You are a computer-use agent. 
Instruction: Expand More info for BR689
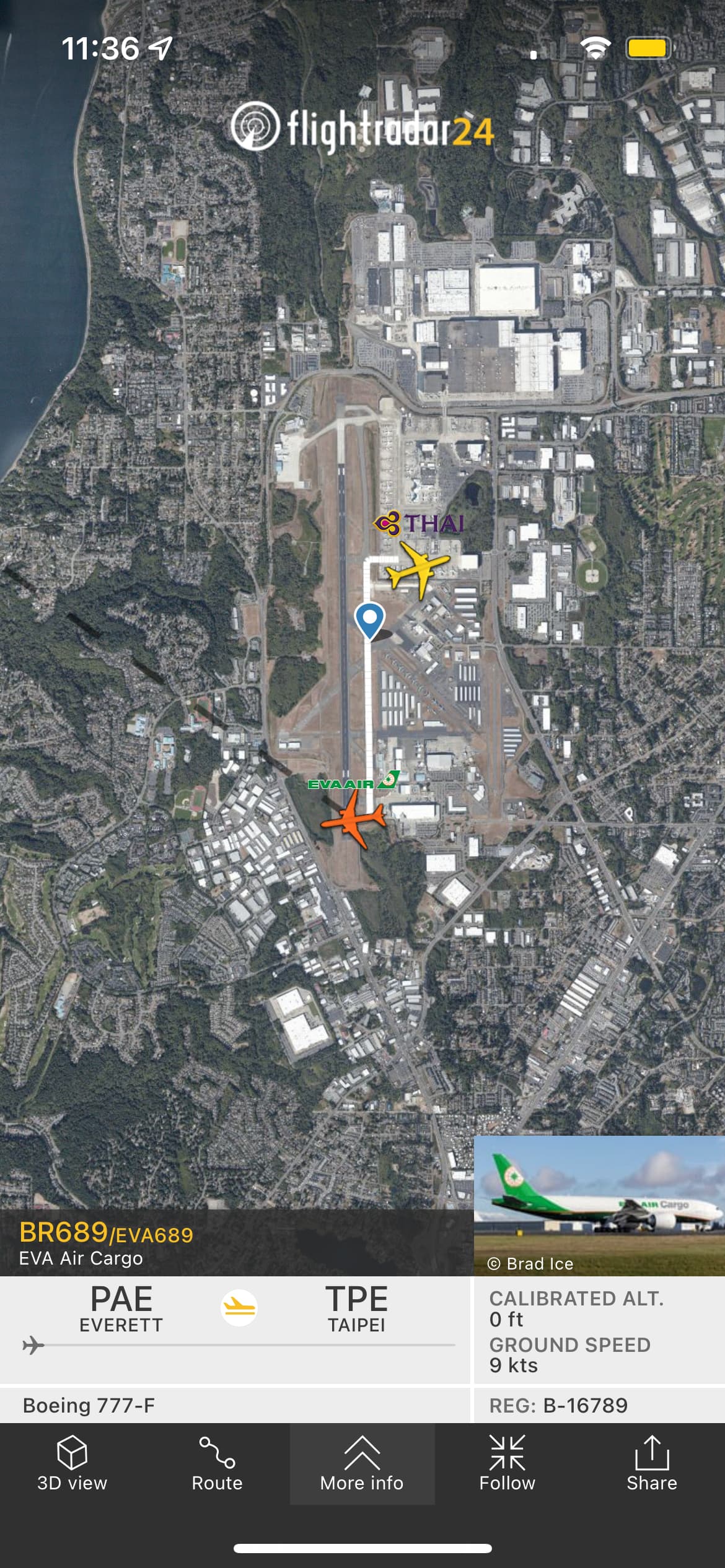pyautogui.click(x=362, y=1464)
